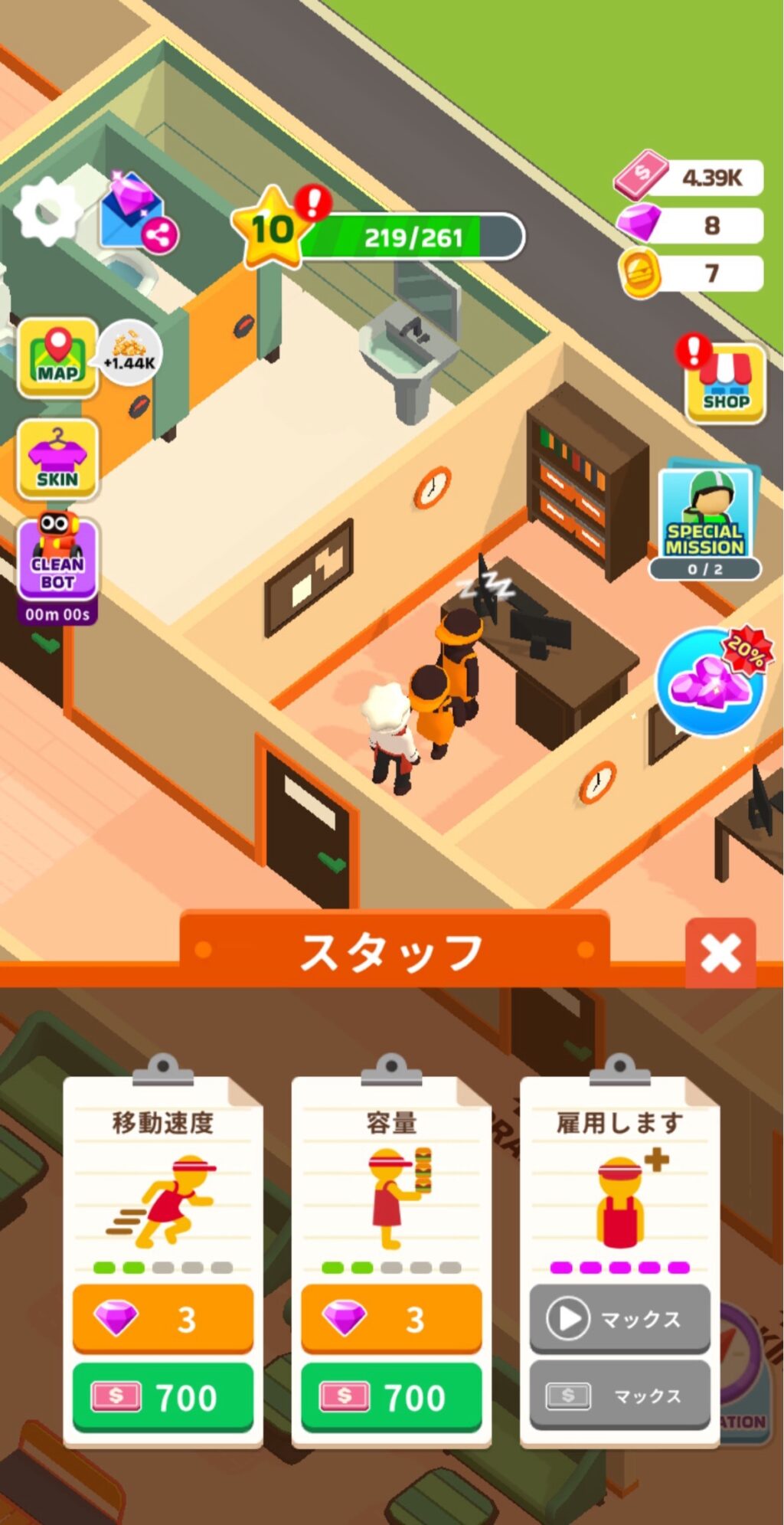Open the SHOP
Screen dimensions: 784x1525
tap(725, 383)
